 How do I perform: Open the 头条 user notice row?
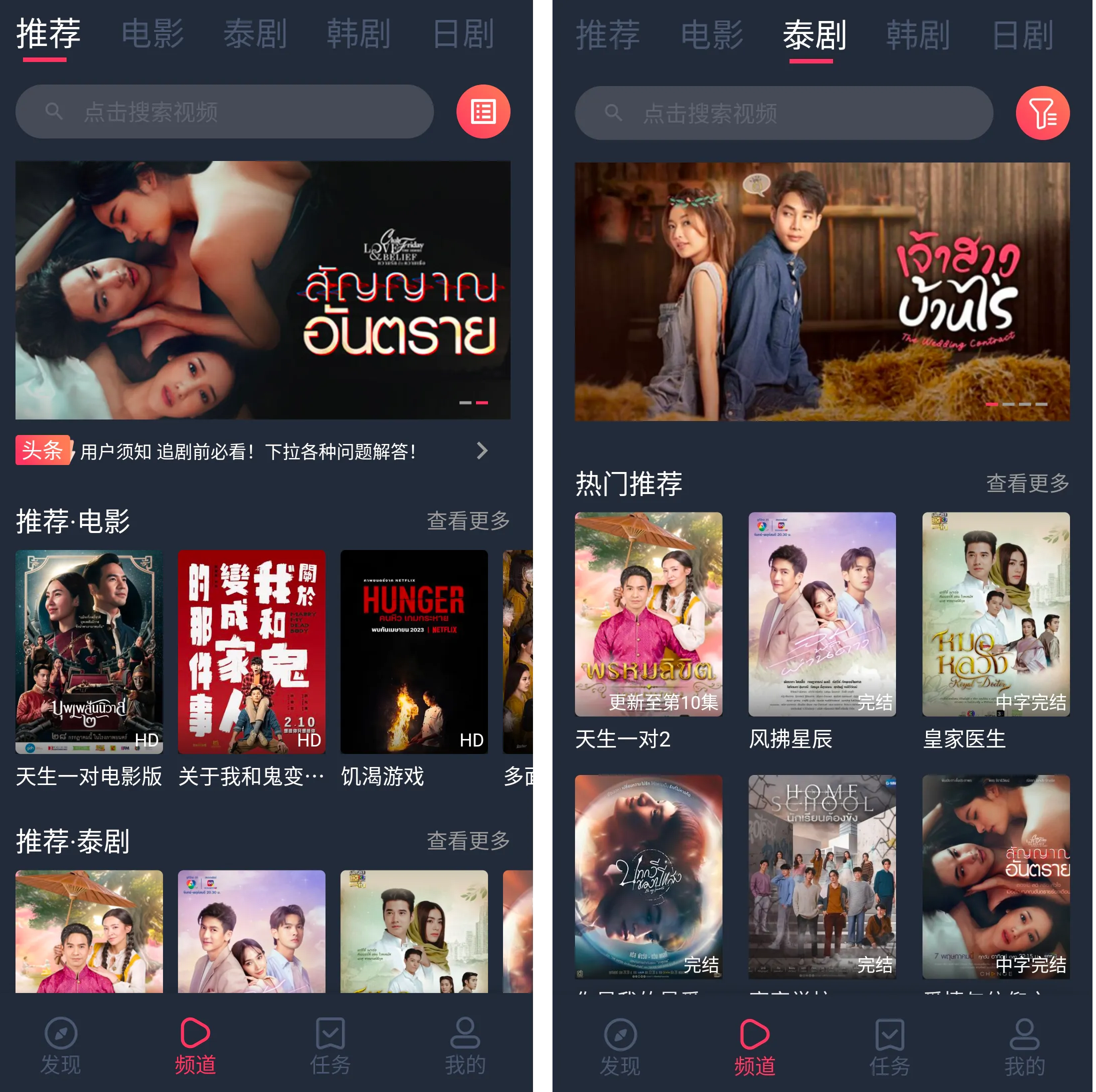(x=249, y=451)
